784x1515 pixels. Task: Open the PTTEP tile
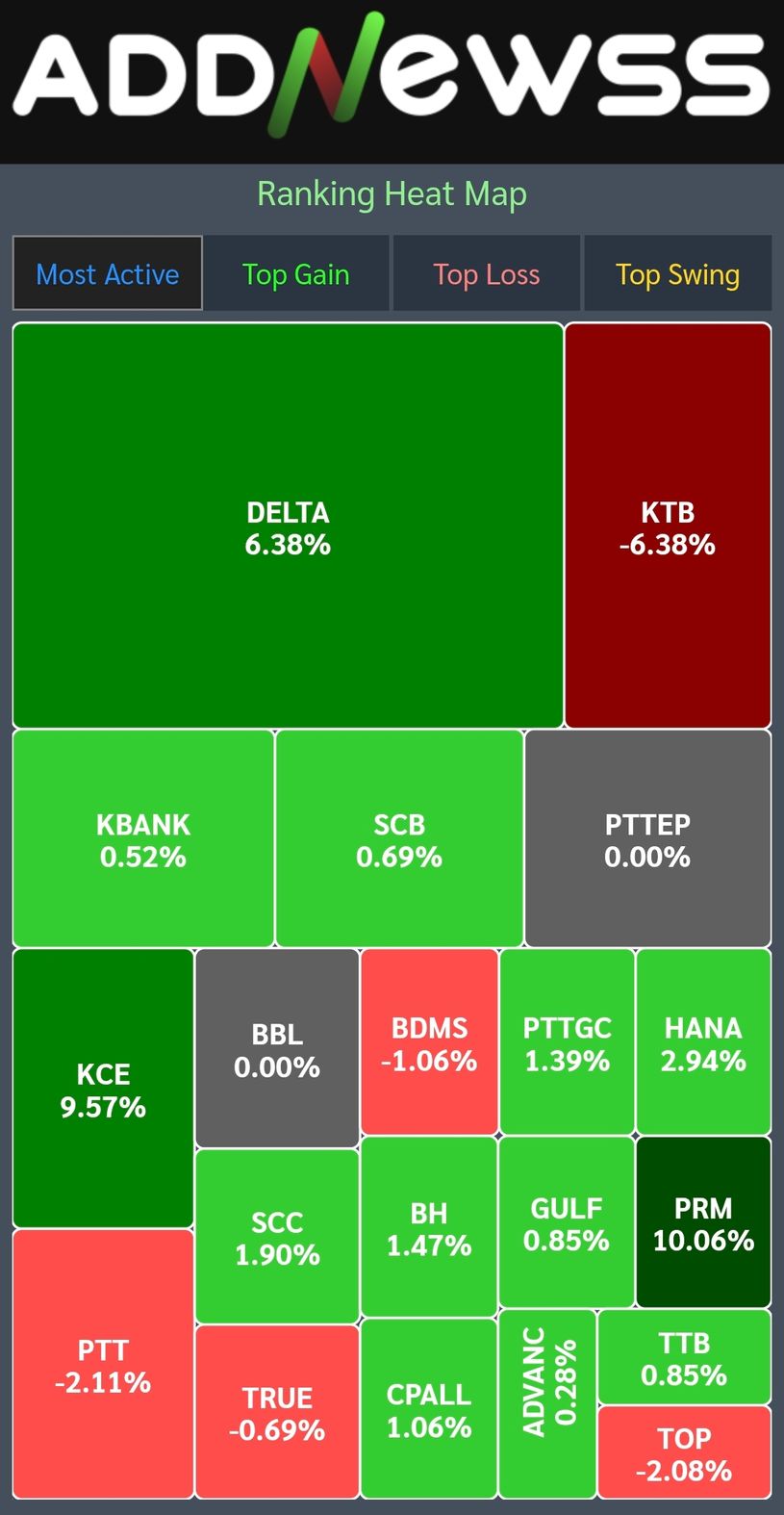(x=647, y=839)
